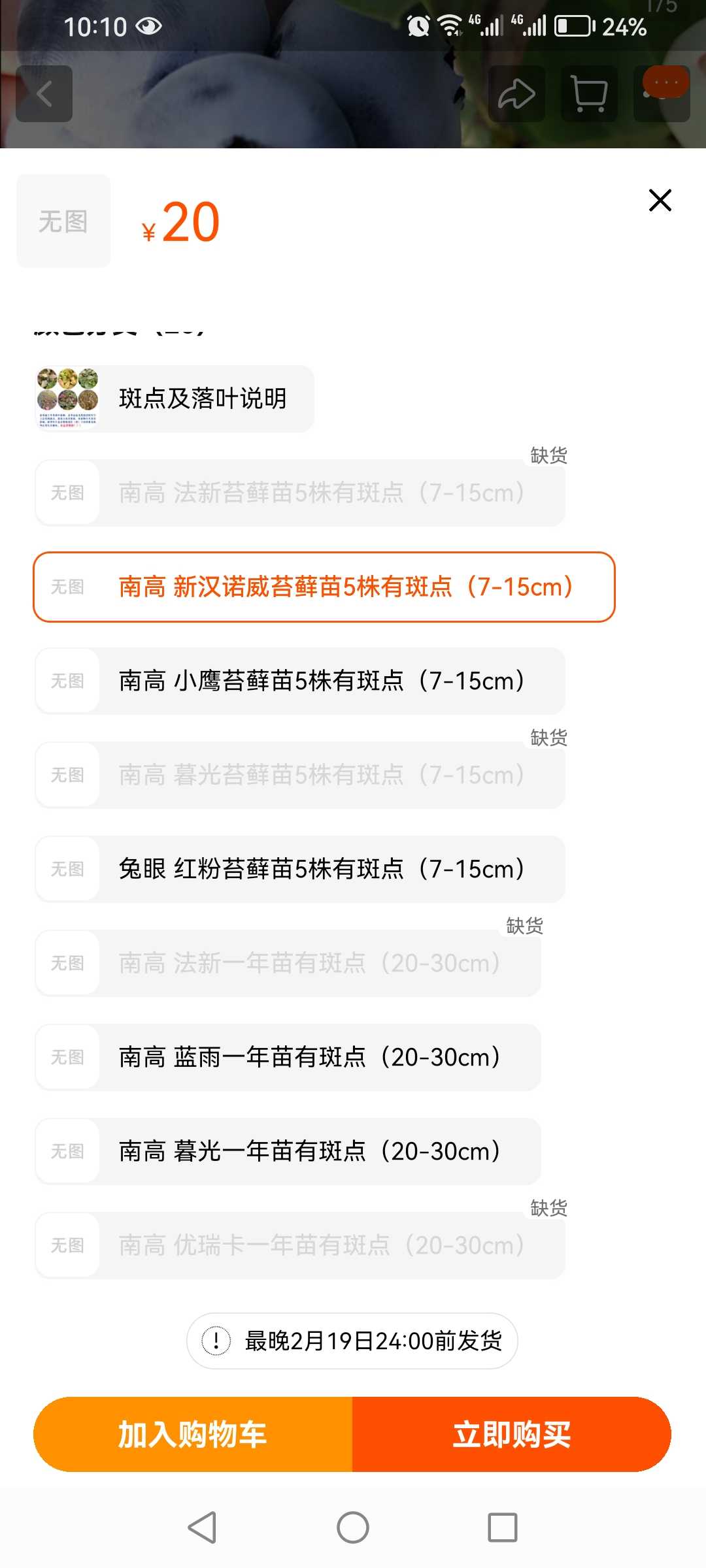Tap 加入购物车 to add to cart
Screen dimensions: 706x1568
(x=193, y=1434)
